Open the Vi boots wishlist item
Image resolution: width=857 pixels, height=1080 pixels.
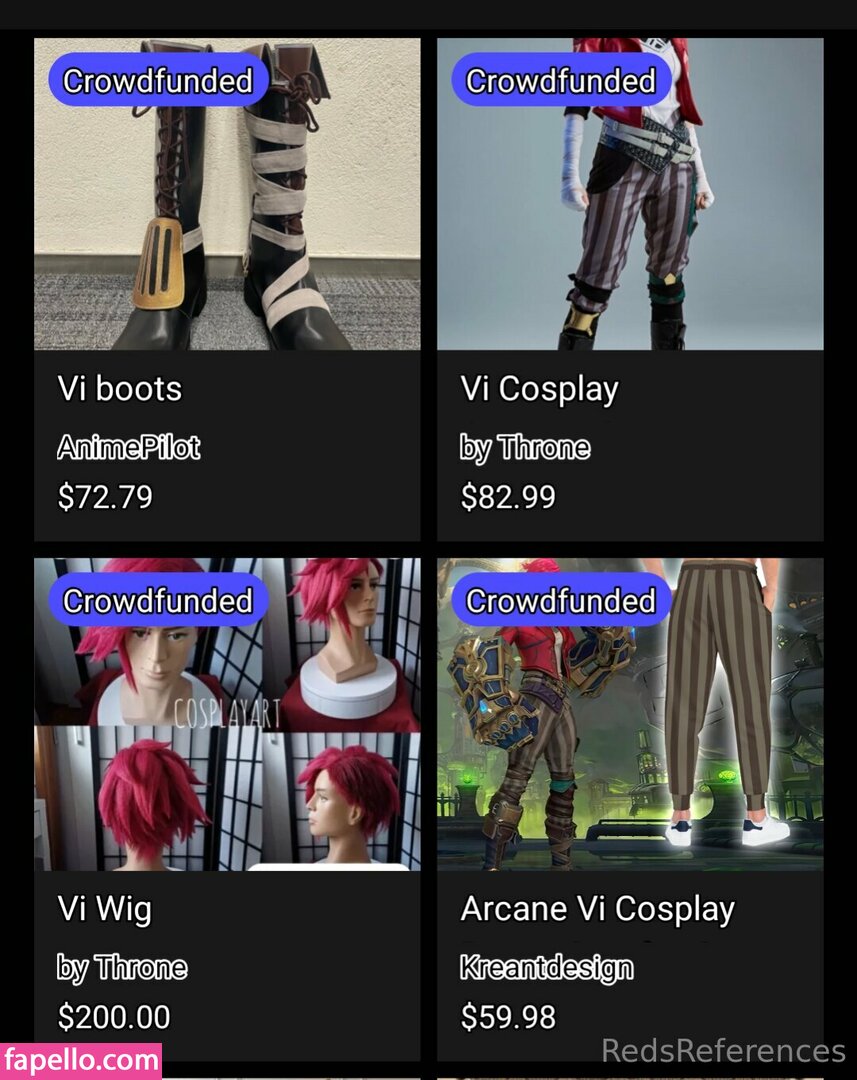point(227,290)
